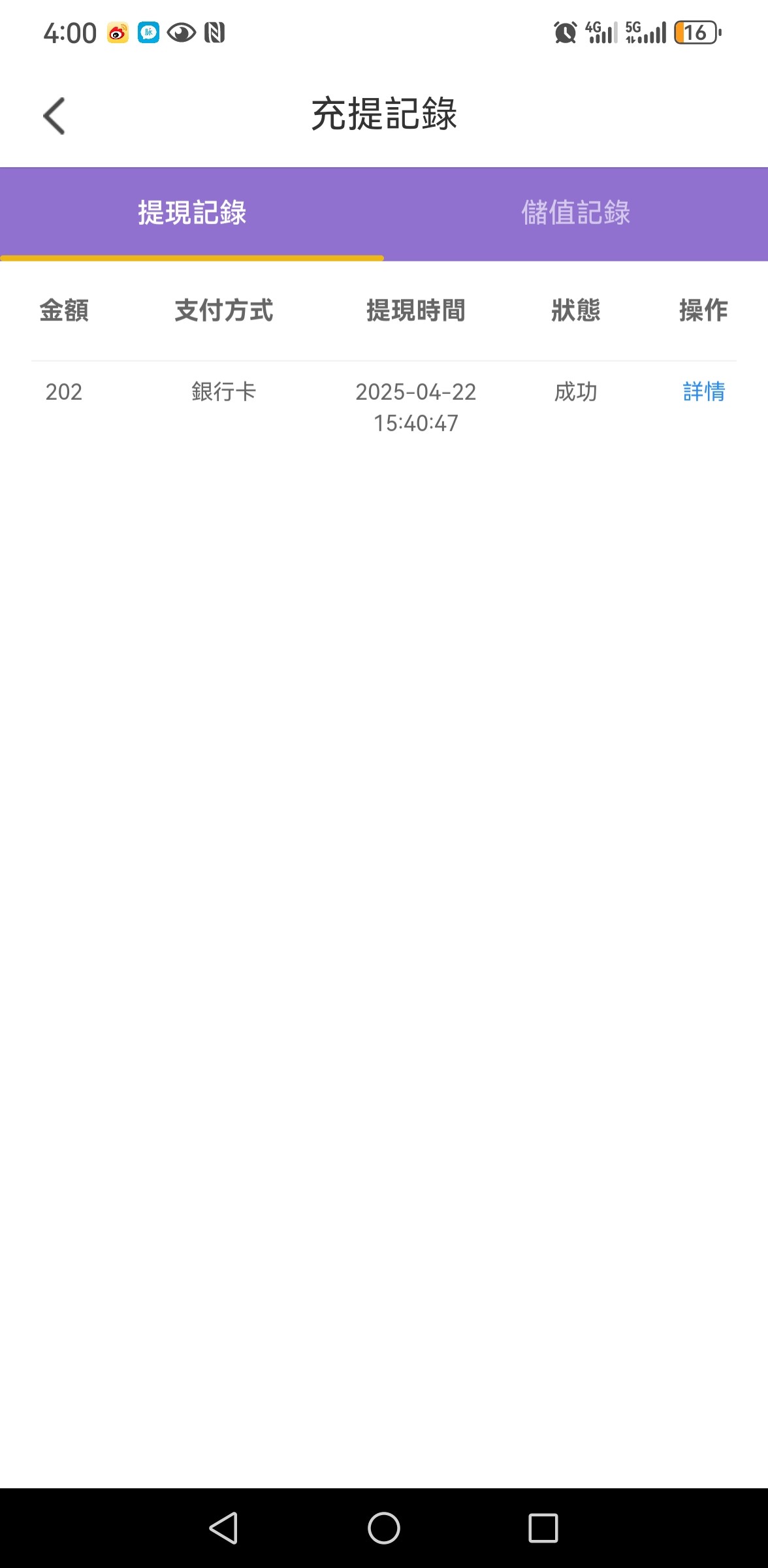Open 詳情 for the 202 withdrawal
Viewport: 768px width, 1568px height.
click(703, 392)
